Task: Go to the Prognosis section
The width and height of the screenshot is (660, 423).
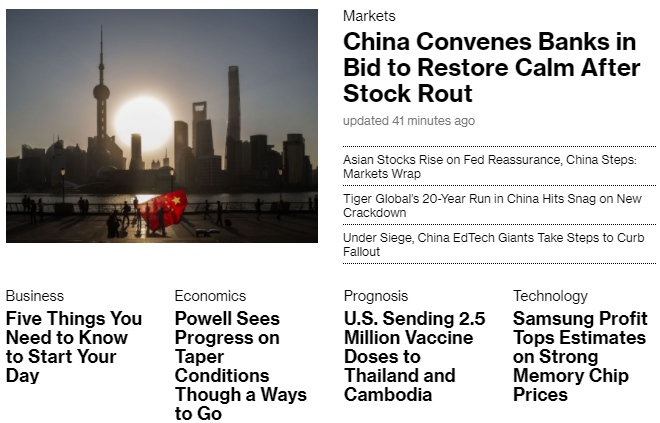Action: [x=376, y=296]
